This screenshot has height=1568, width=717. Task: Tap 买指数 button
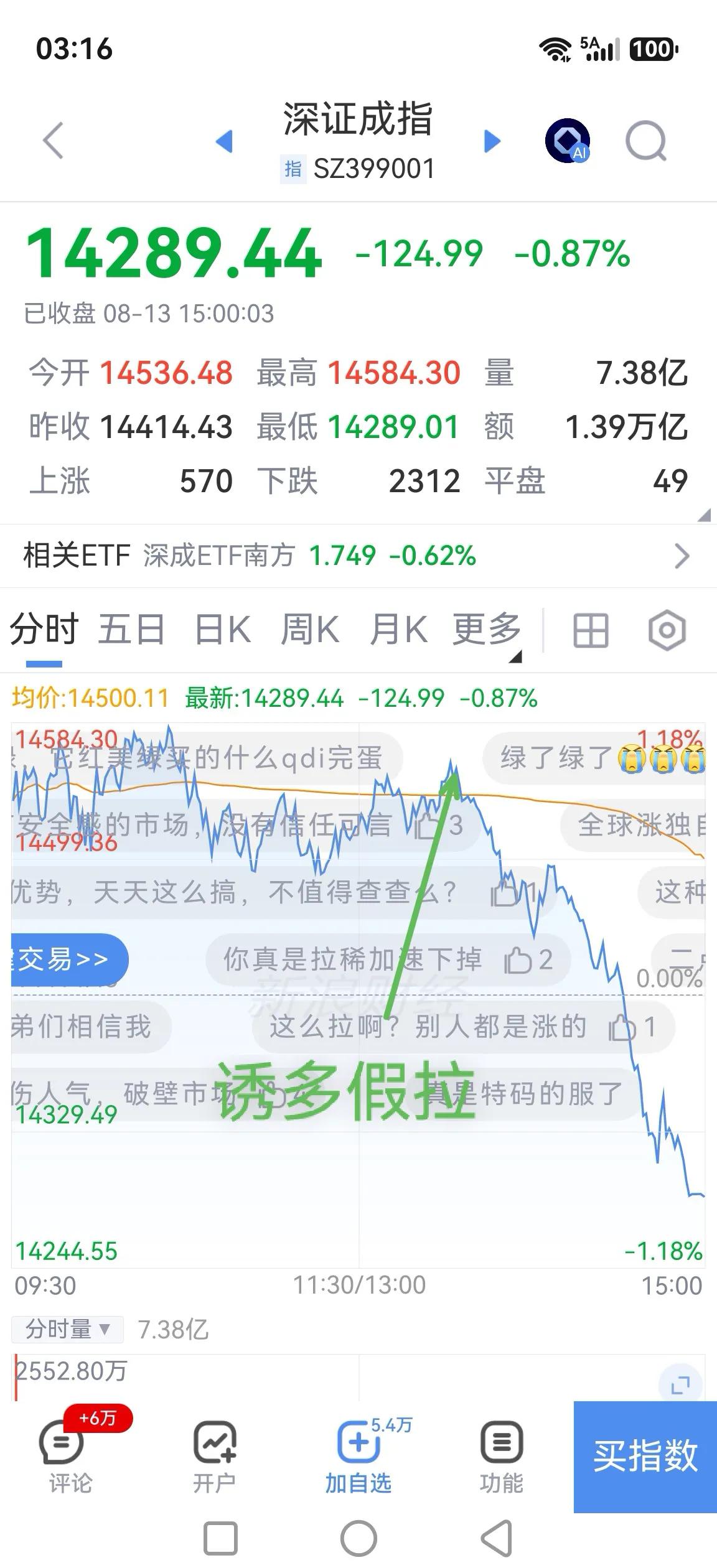645,1457
